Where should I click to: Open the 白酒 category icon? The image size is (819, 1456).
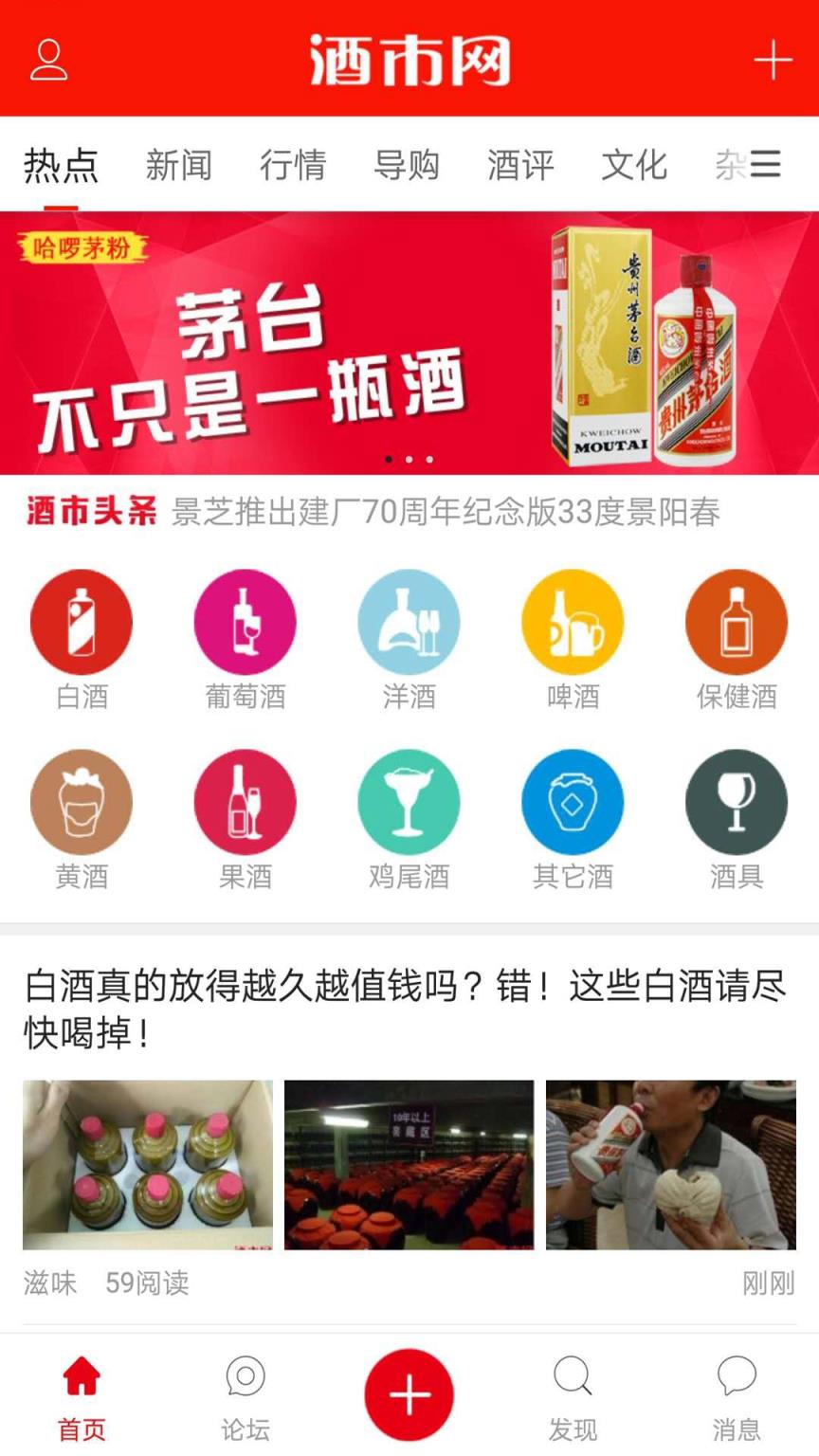(x=82, y=623)
